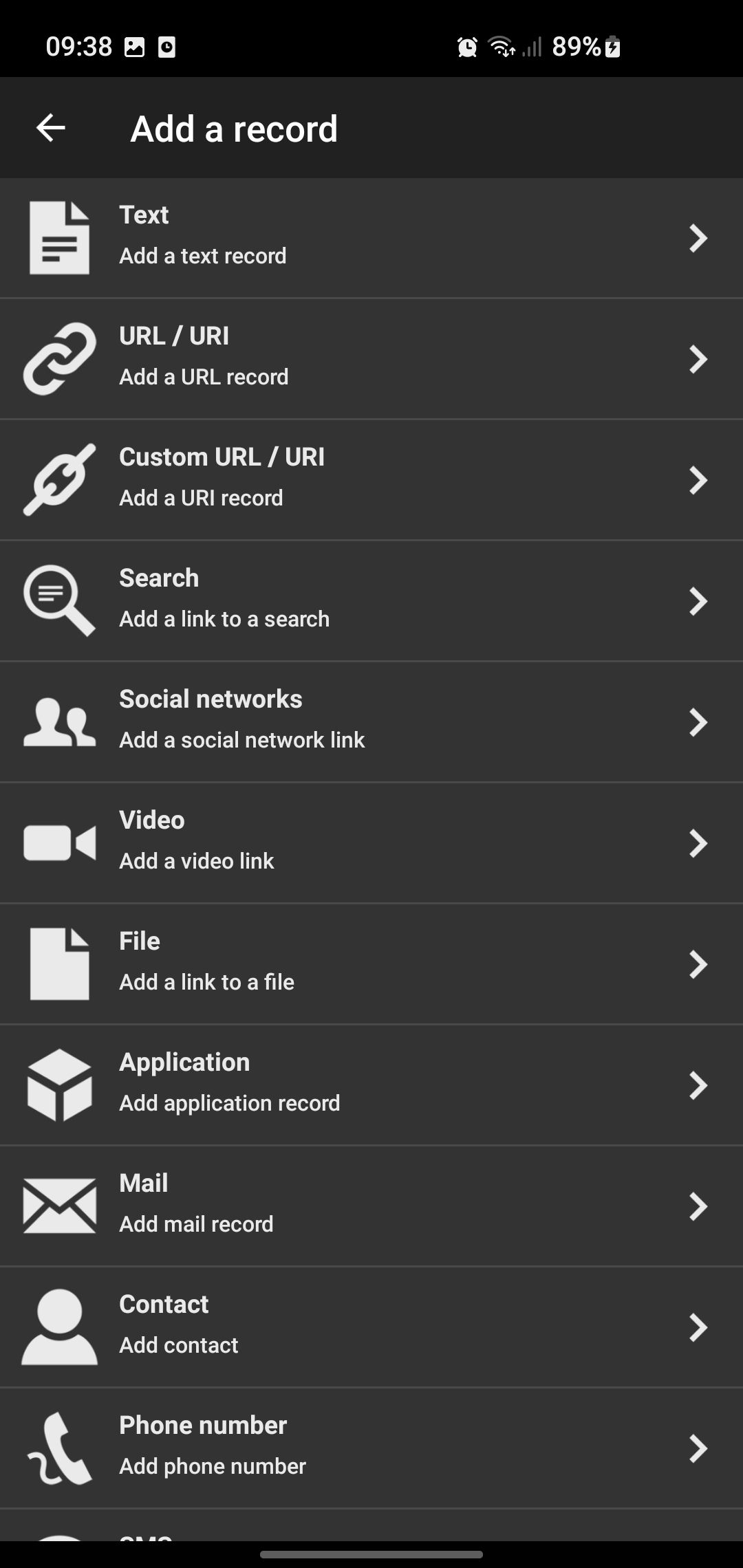Open the Add a video link entry
Image resolution: width=743 pixels, height=1568 pixels.
371,842
